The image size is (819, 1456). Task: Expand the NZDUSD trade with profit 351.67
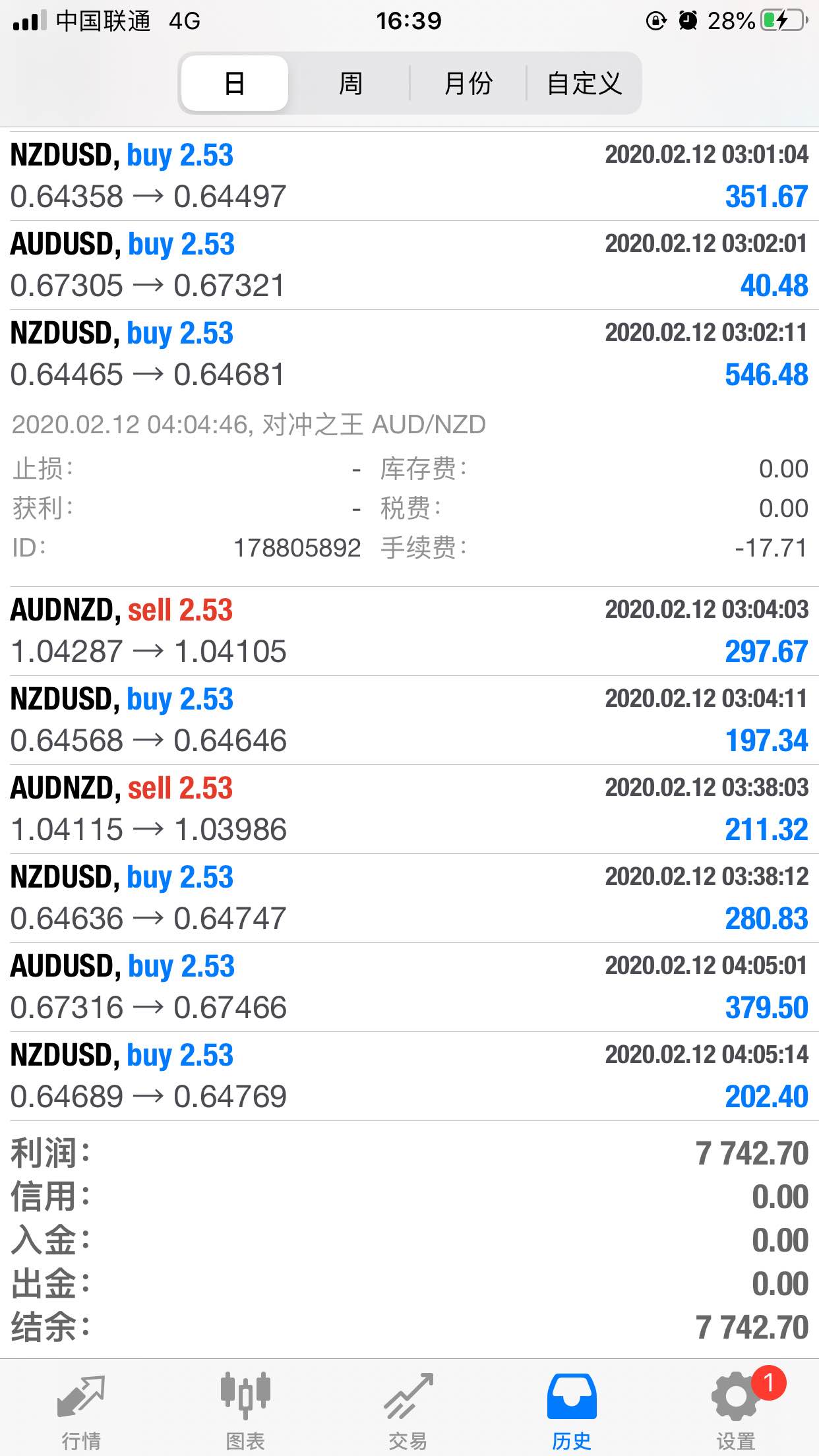(409, 176)
